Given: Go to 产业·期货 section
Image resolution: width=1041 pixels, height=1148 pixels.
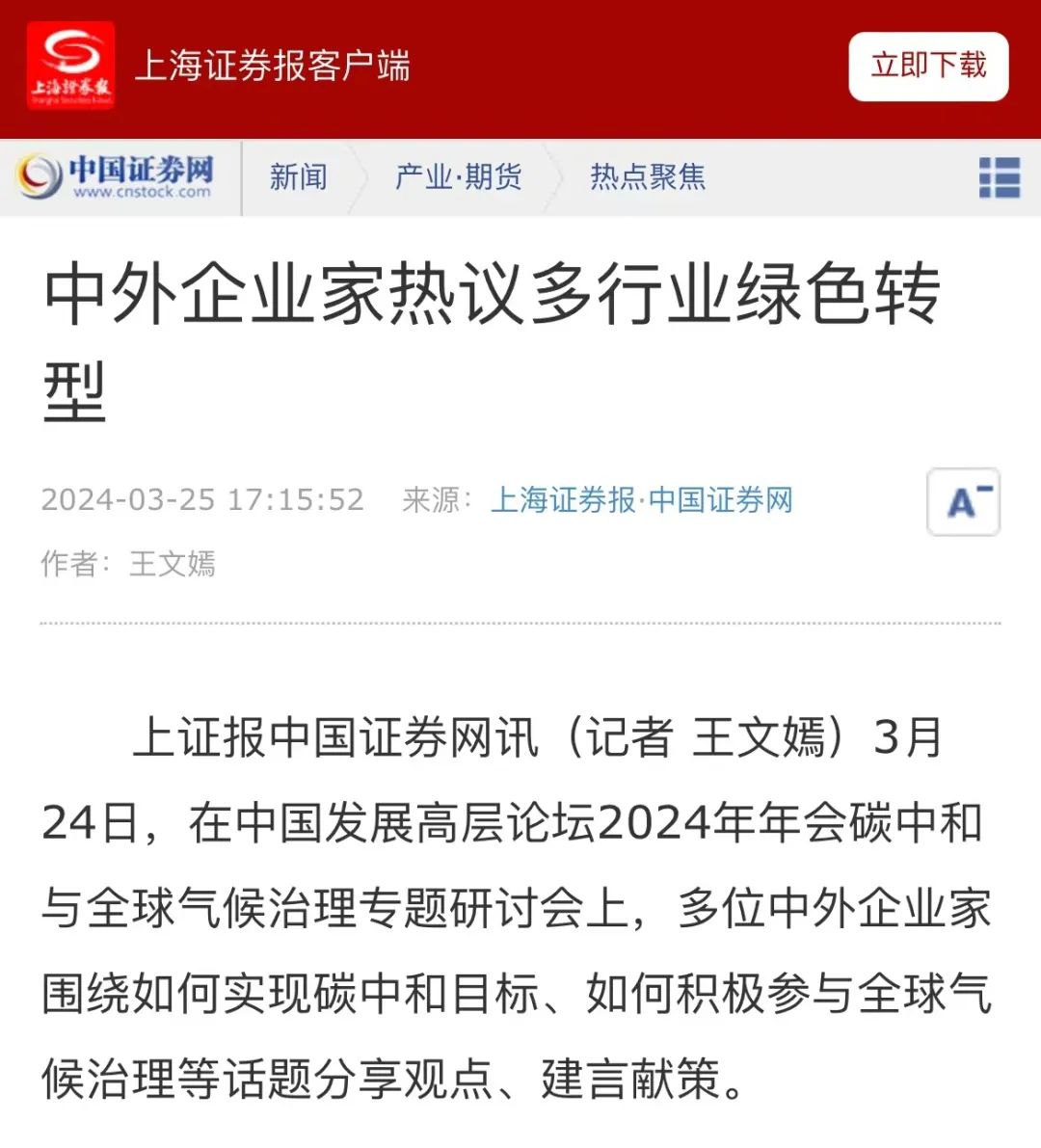Looking at the screenshot, I should pos(458,177).
